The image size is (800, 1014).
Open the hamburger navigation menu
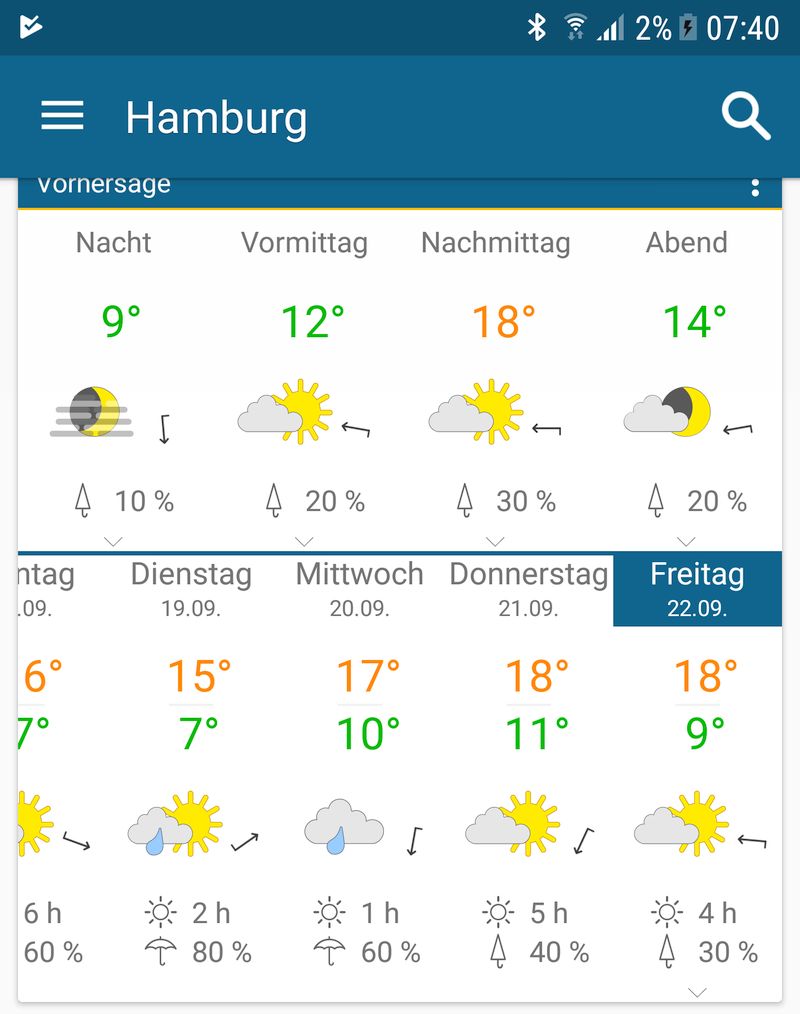62,117
